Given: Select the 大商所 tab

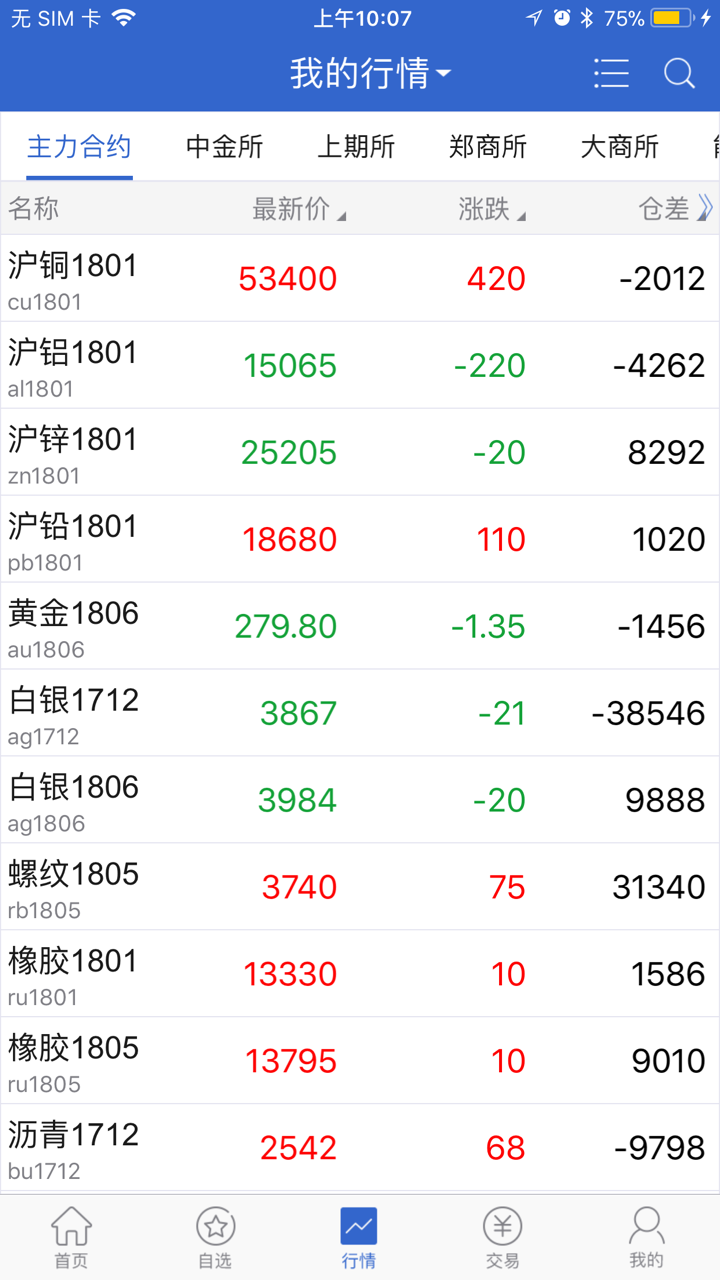Looking at the screenshot, I should tap(620, 147).
